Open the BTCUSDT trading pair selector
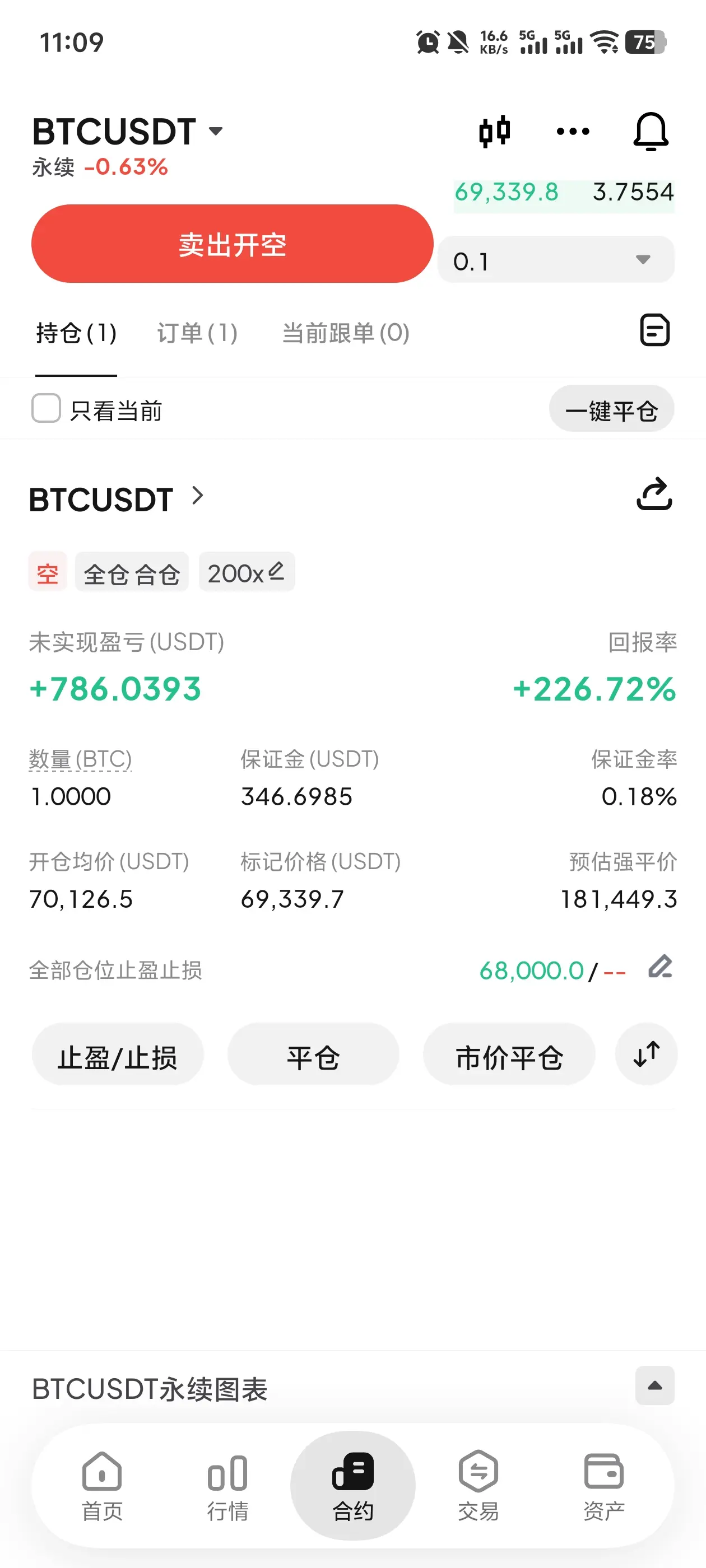The height and width of the screenshot is (1568, 706). tap(128, 132)
